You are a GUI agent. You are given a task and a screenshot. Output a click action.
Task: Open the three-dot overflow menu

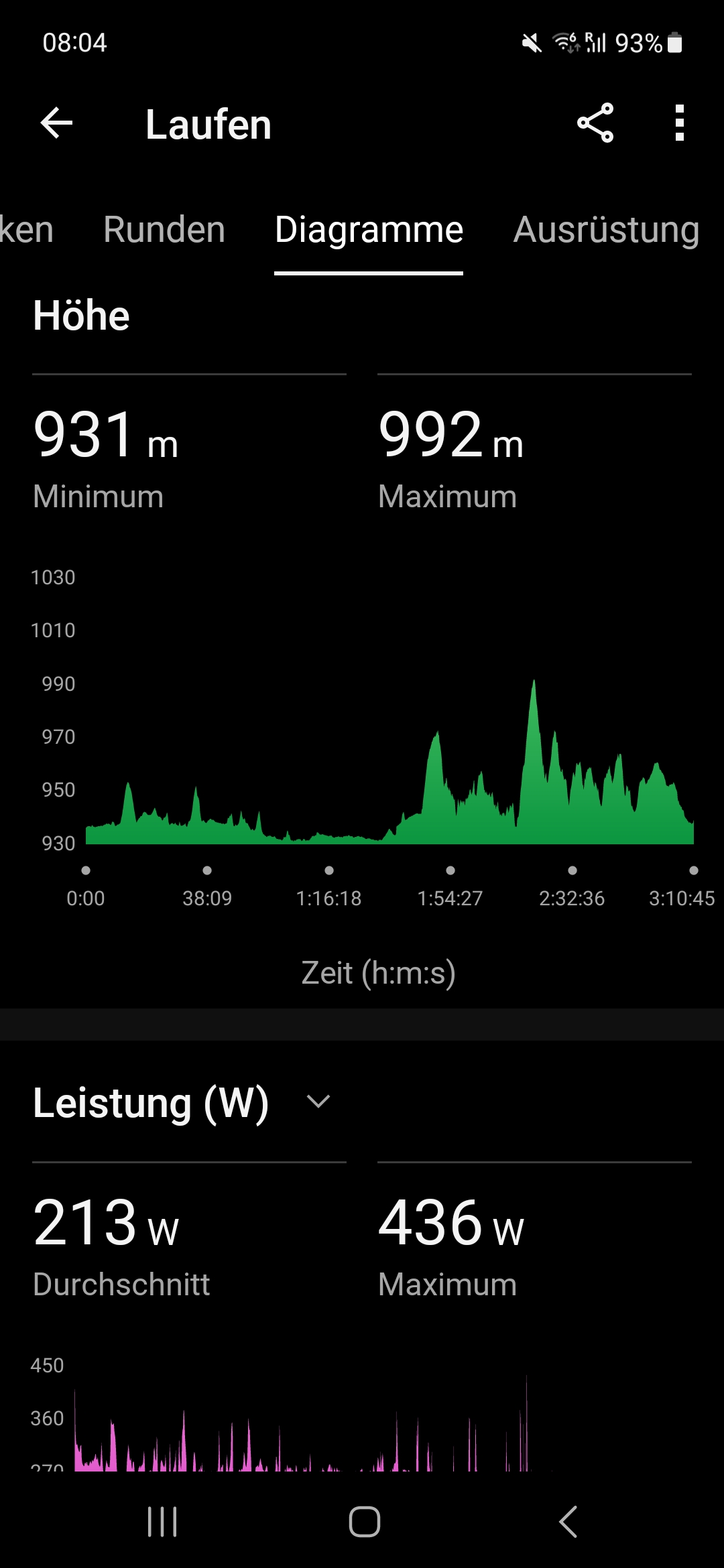coord(679,123)
